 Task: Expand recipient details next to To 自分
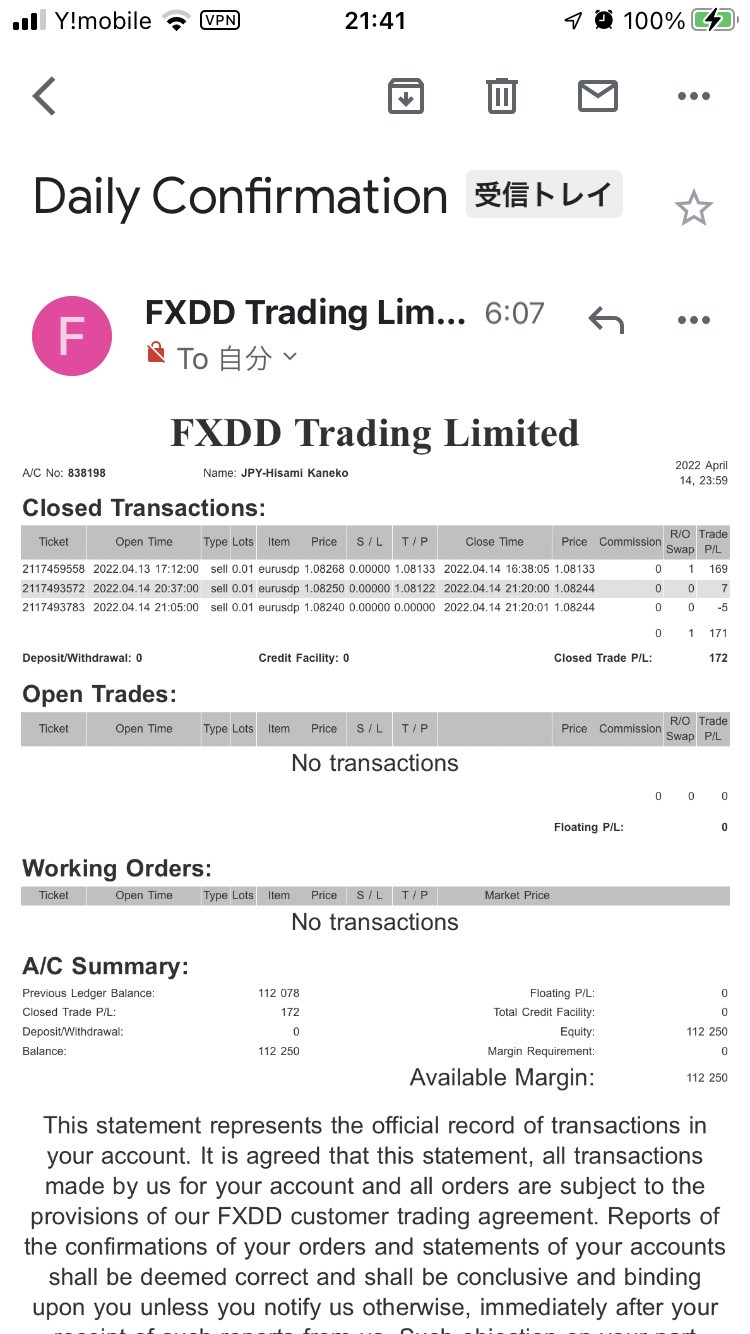click(289, 356)
